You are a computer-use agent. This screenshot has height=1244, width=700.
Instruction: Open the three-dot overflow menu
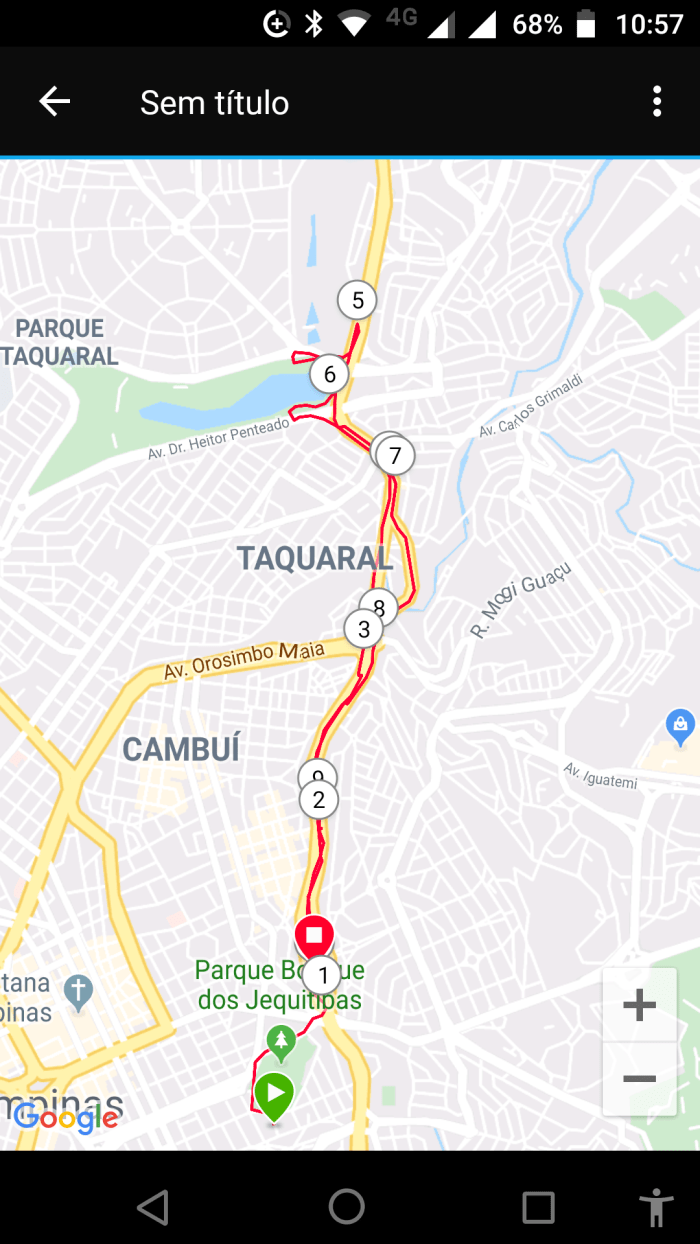tap(656, 102)
